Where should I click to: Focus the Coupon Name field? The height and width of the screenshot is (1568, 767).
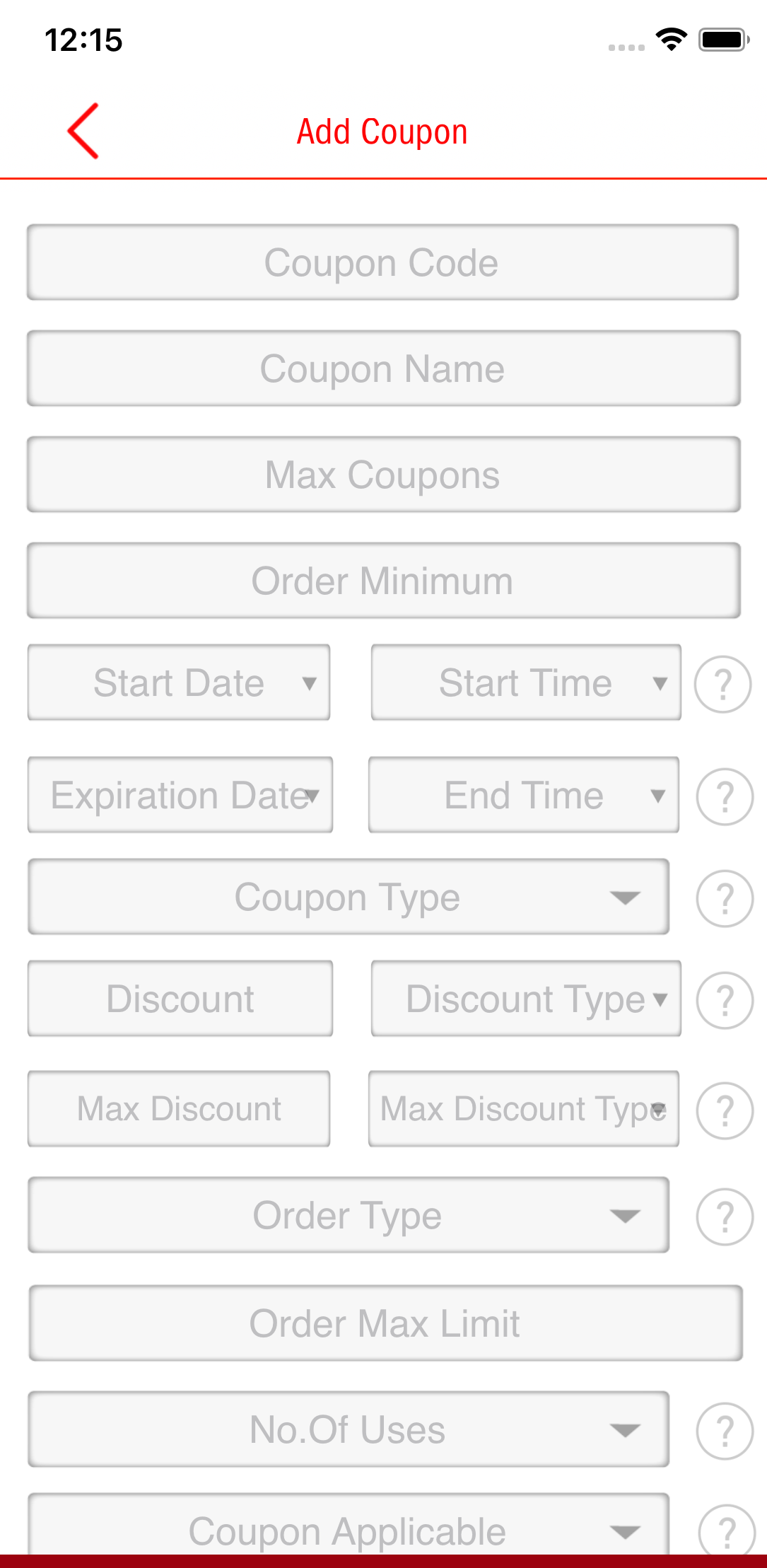pos(383,368)
